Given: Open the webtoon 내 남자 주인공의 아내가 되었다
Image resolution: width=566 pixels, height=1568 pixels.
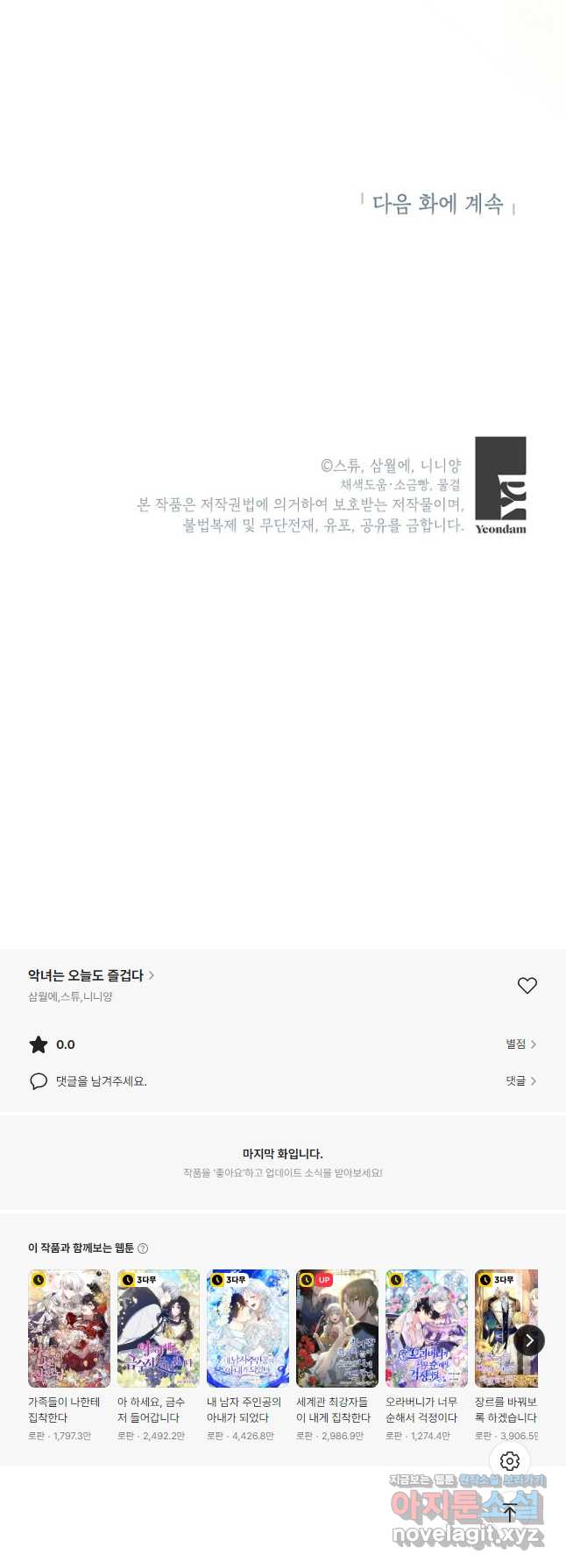Looking at the screenshot, I should (x=248, y=1329).
